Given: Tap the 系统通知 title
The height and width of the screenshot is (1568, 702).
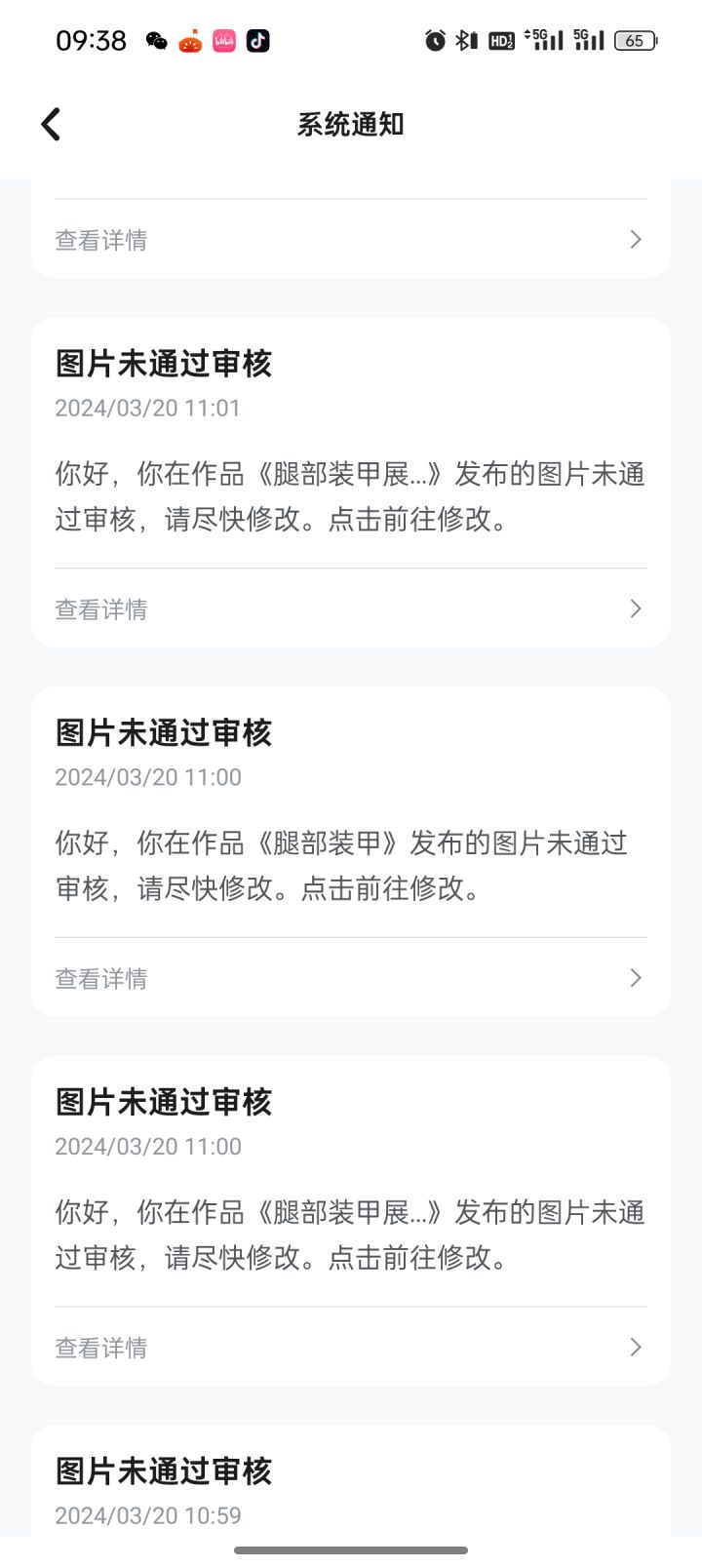Looking at the screenshot, I should [351, 124].
